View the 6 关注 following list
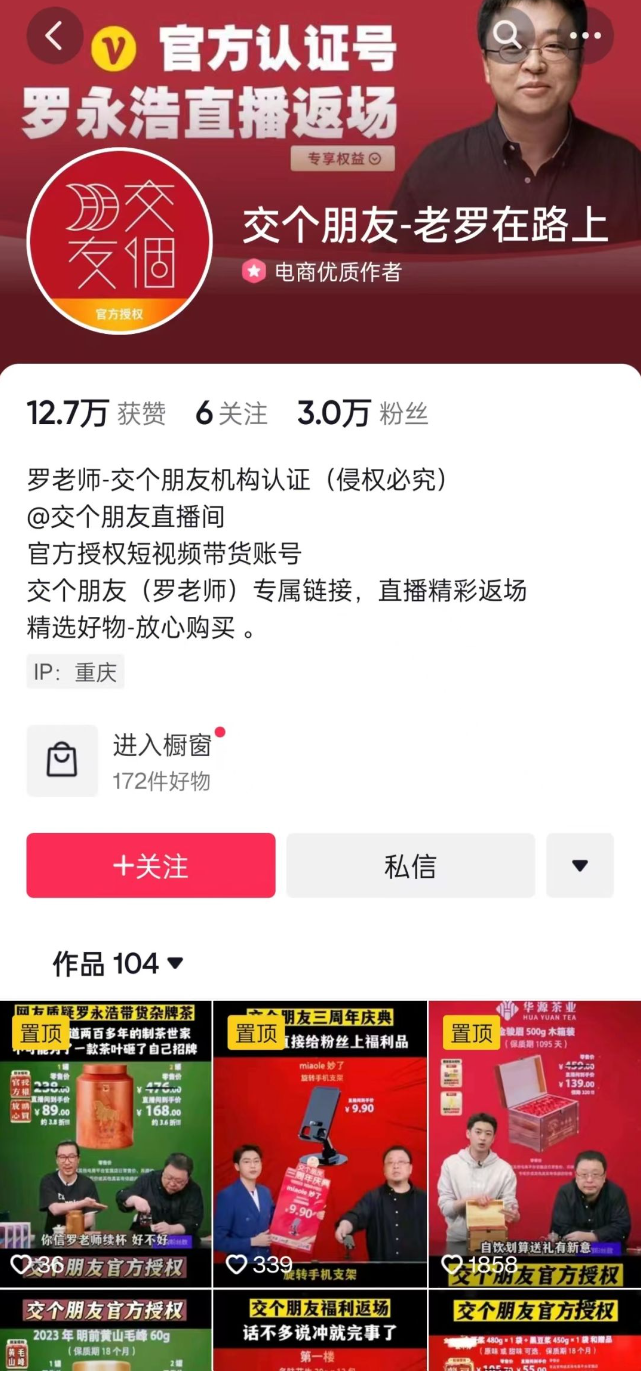This screenshot has width=641, height=1374. (x=232, y=414)
